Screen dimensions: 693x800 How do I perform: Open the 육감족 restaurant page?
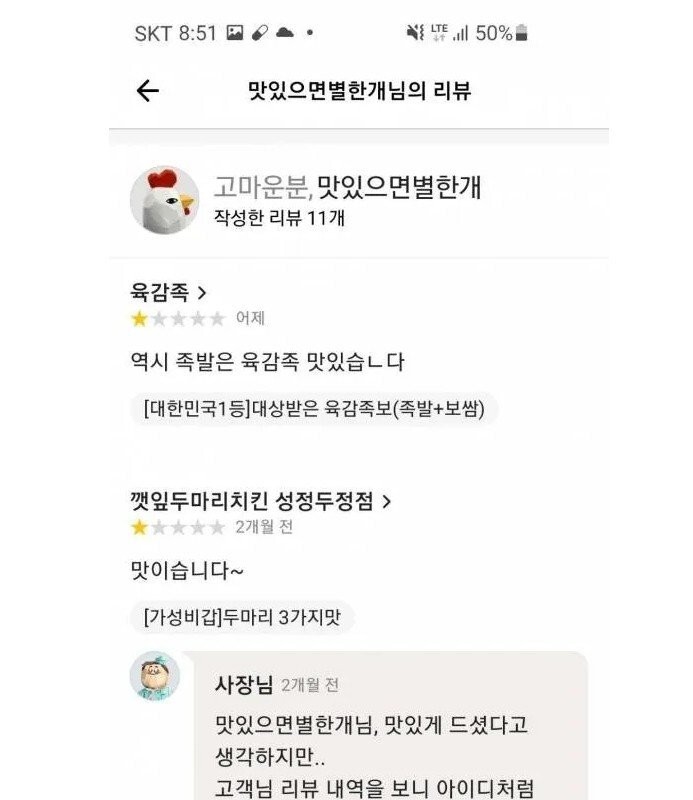click(169, 292)
